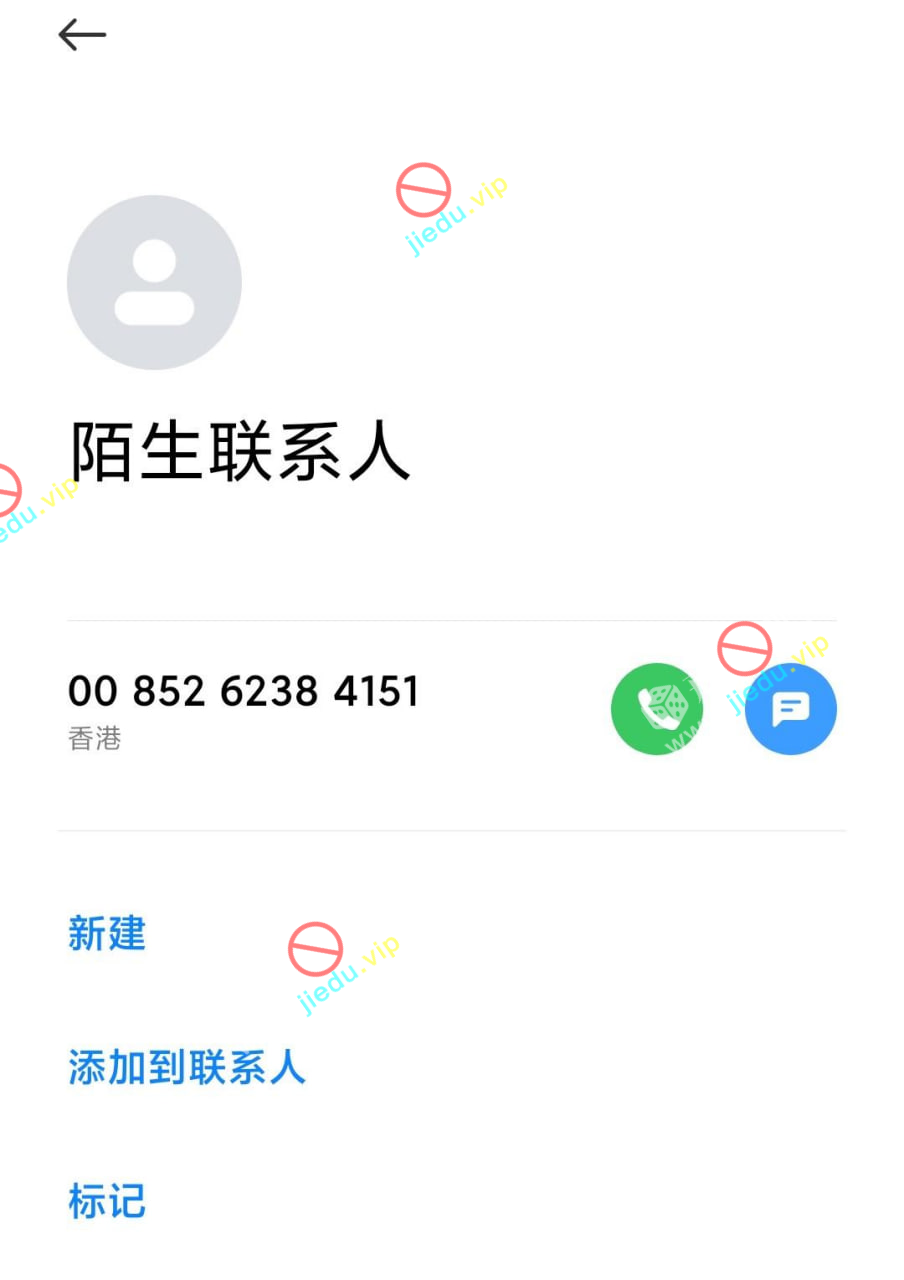Go back using the arrow icon
904x1280 pixels.
pyautogui.click(x=82, y=35)
